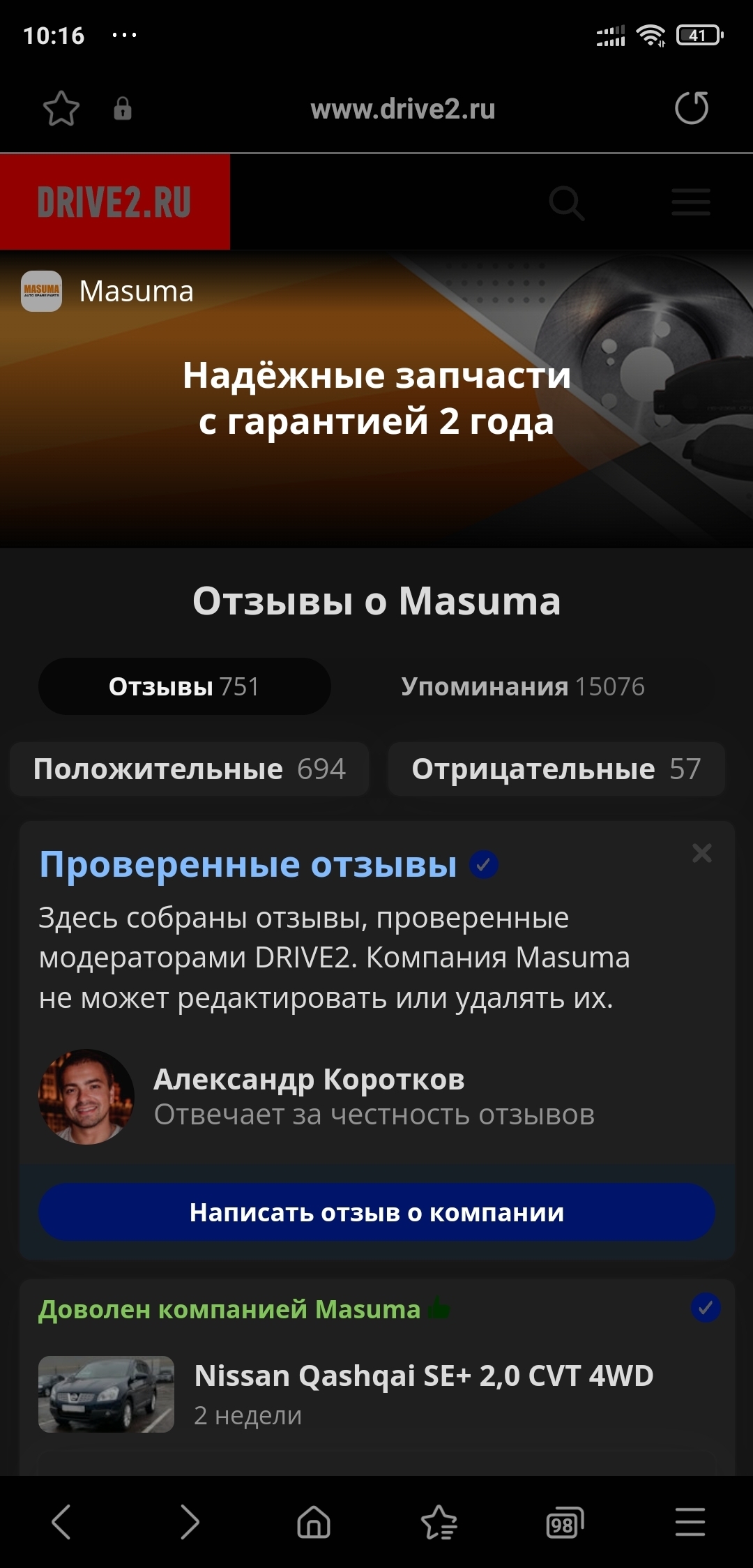Bookmark this page with the star icon

(61, 109)
